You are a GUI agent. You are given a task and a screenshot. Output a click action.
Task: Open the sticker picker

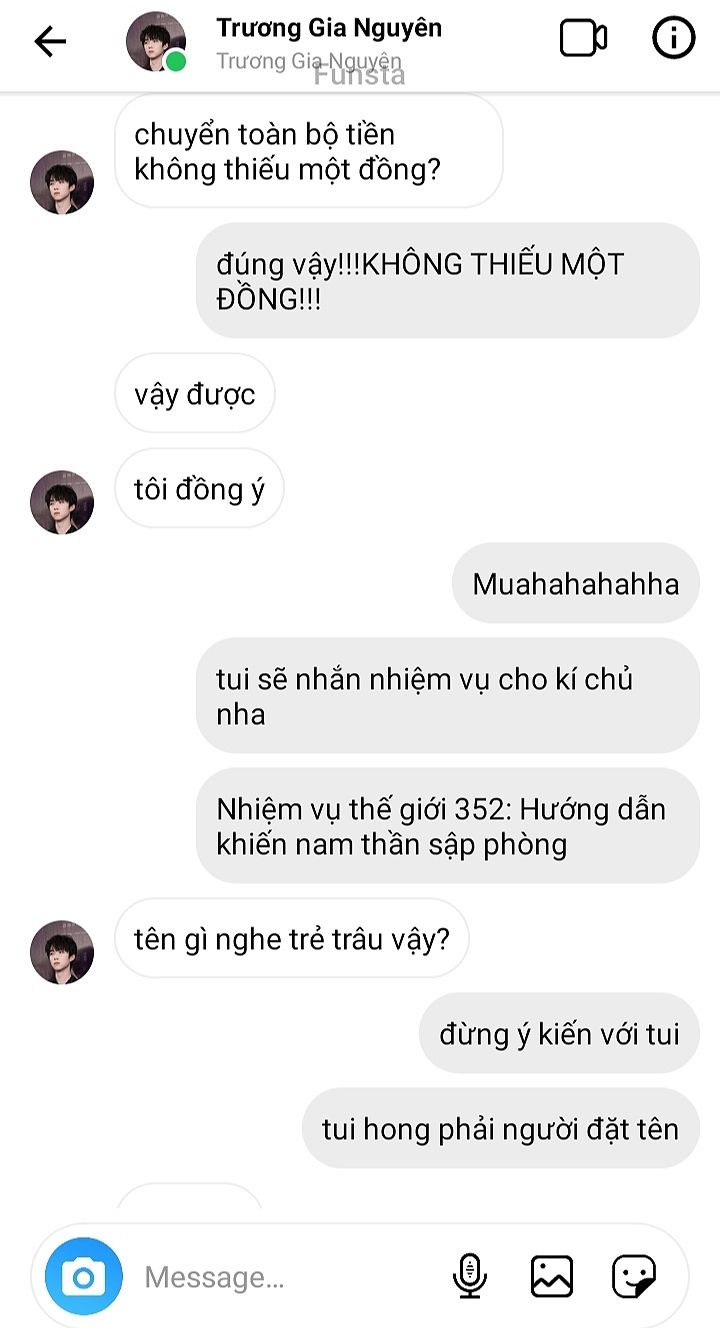pyautogui.click(x=634, y=1277)
